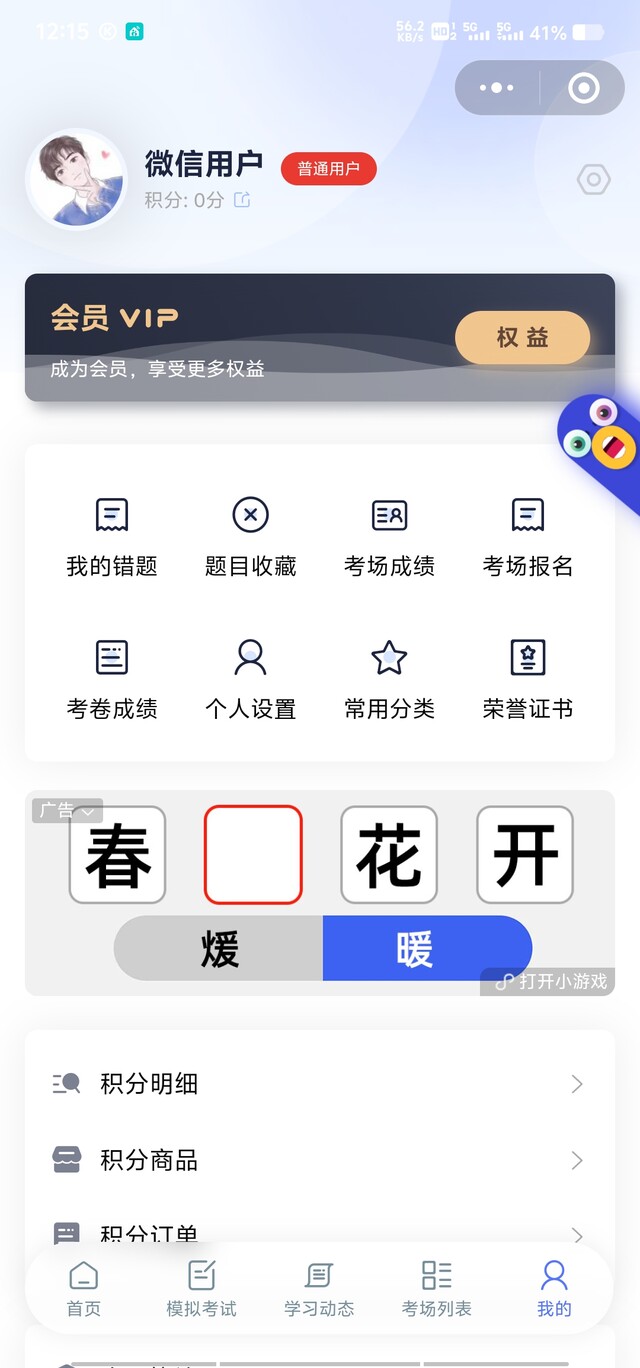Expand the 广告 ad options dropdown
Image resolution: width=640 pixels, height=1368 pixels.
pyautogui.click(x=67, y=811)
